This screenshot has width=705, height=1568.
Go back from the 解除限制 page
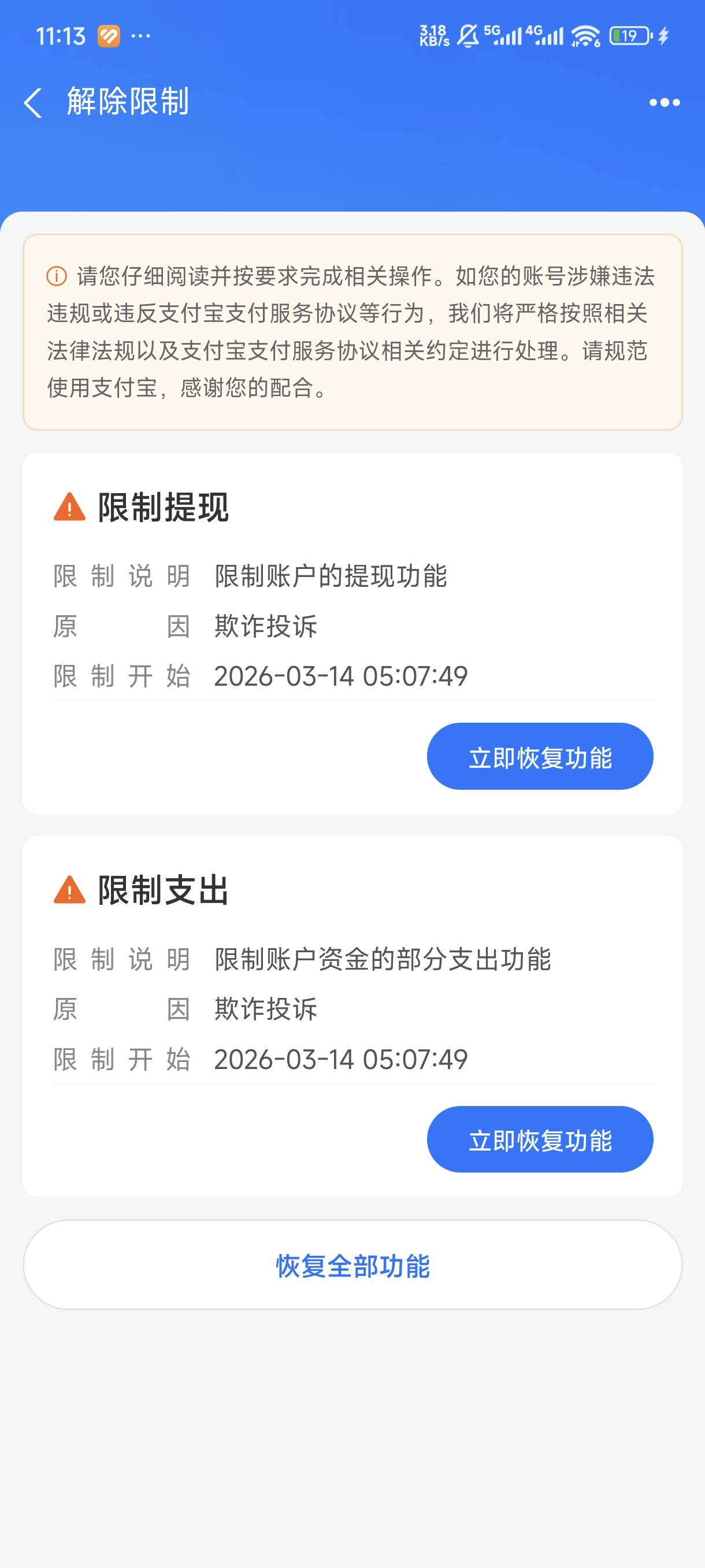[33, 102]
